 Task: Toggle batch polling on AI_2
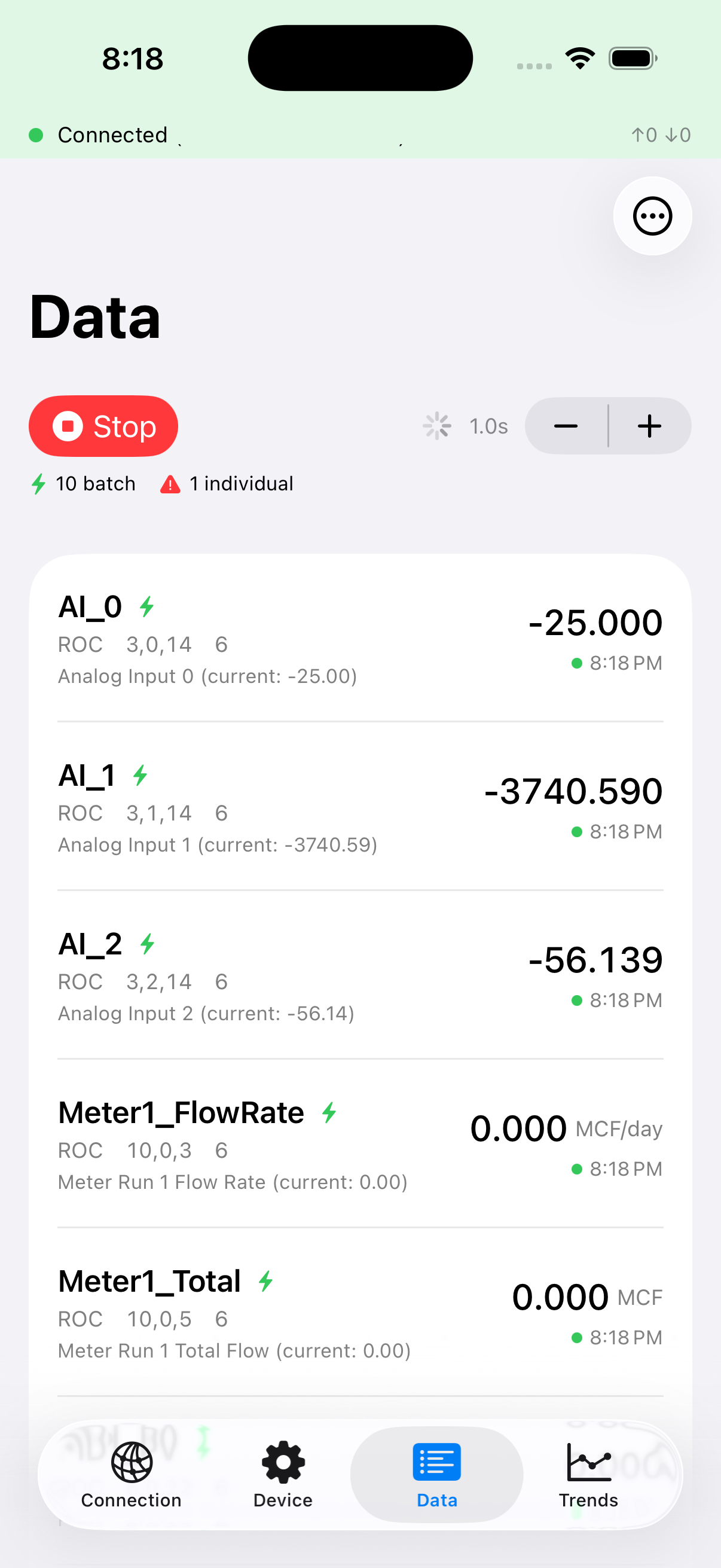click(x=146, y=943)
